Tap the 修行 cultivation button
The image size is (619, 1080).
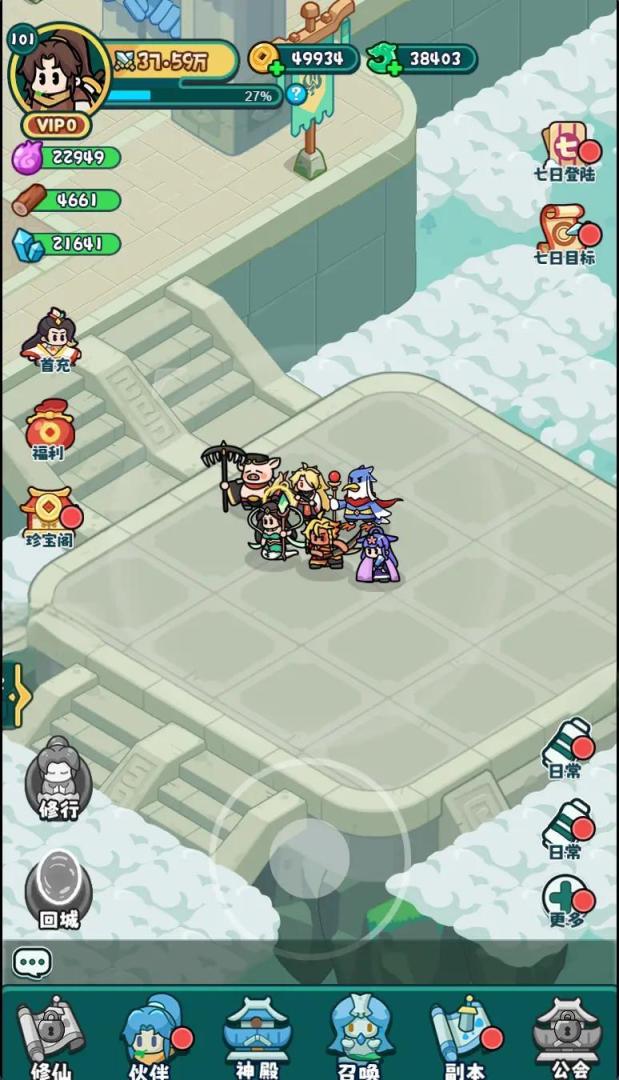pos(58,780)
